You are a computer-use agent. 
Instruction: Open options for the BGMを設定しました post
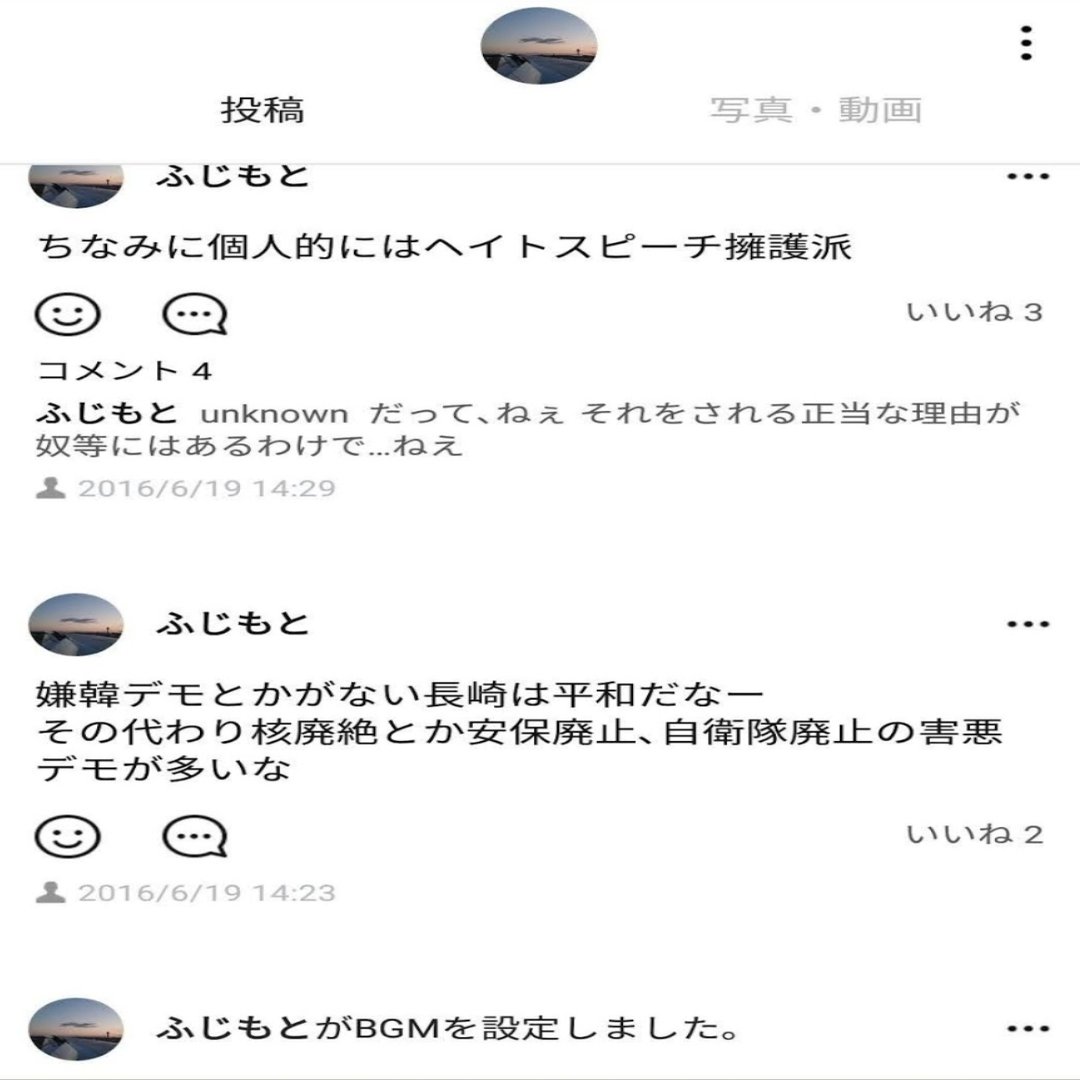1028,1029
